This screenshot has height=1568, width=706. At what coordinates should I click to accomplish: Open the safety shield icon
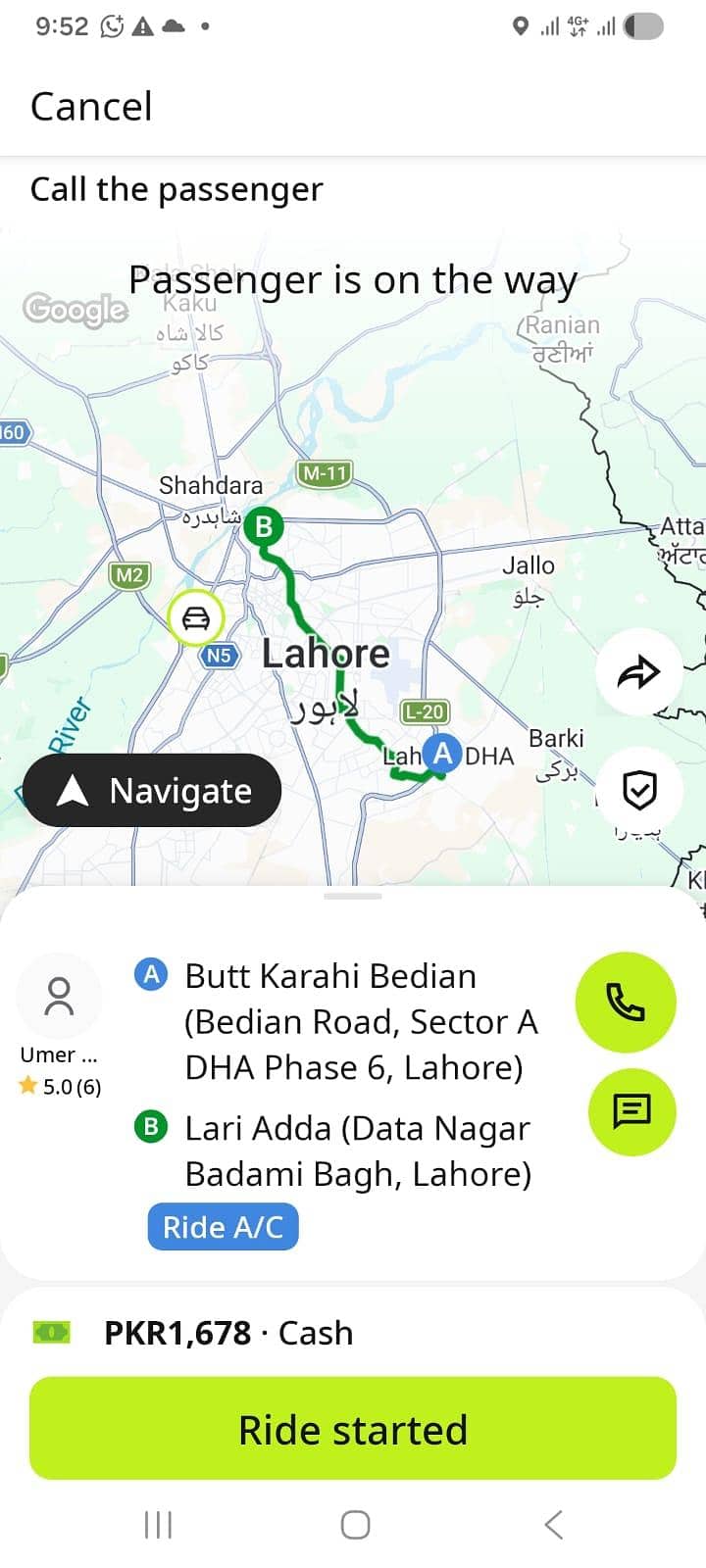click(639, 790)
